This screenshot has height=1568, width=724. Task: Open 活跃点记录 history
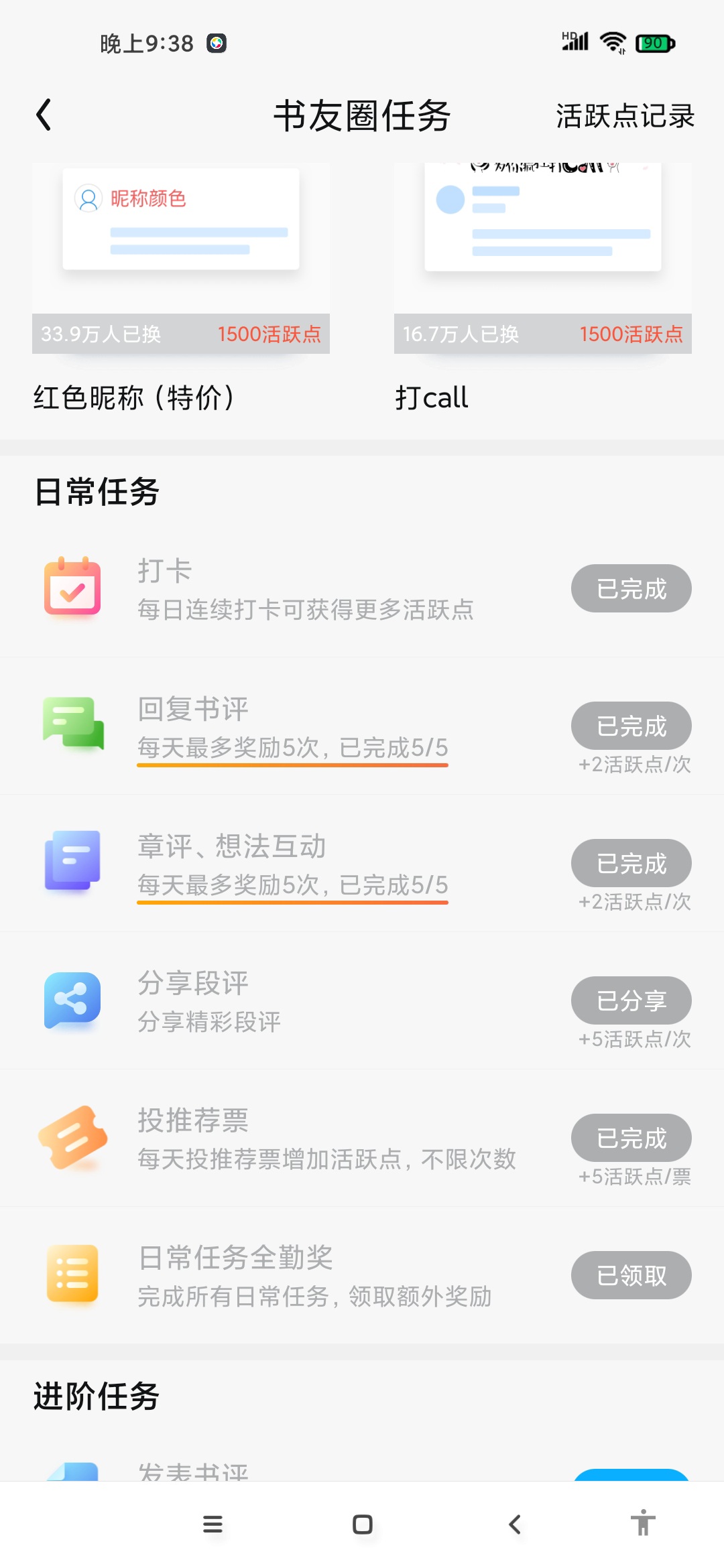(x=625, y=116)
